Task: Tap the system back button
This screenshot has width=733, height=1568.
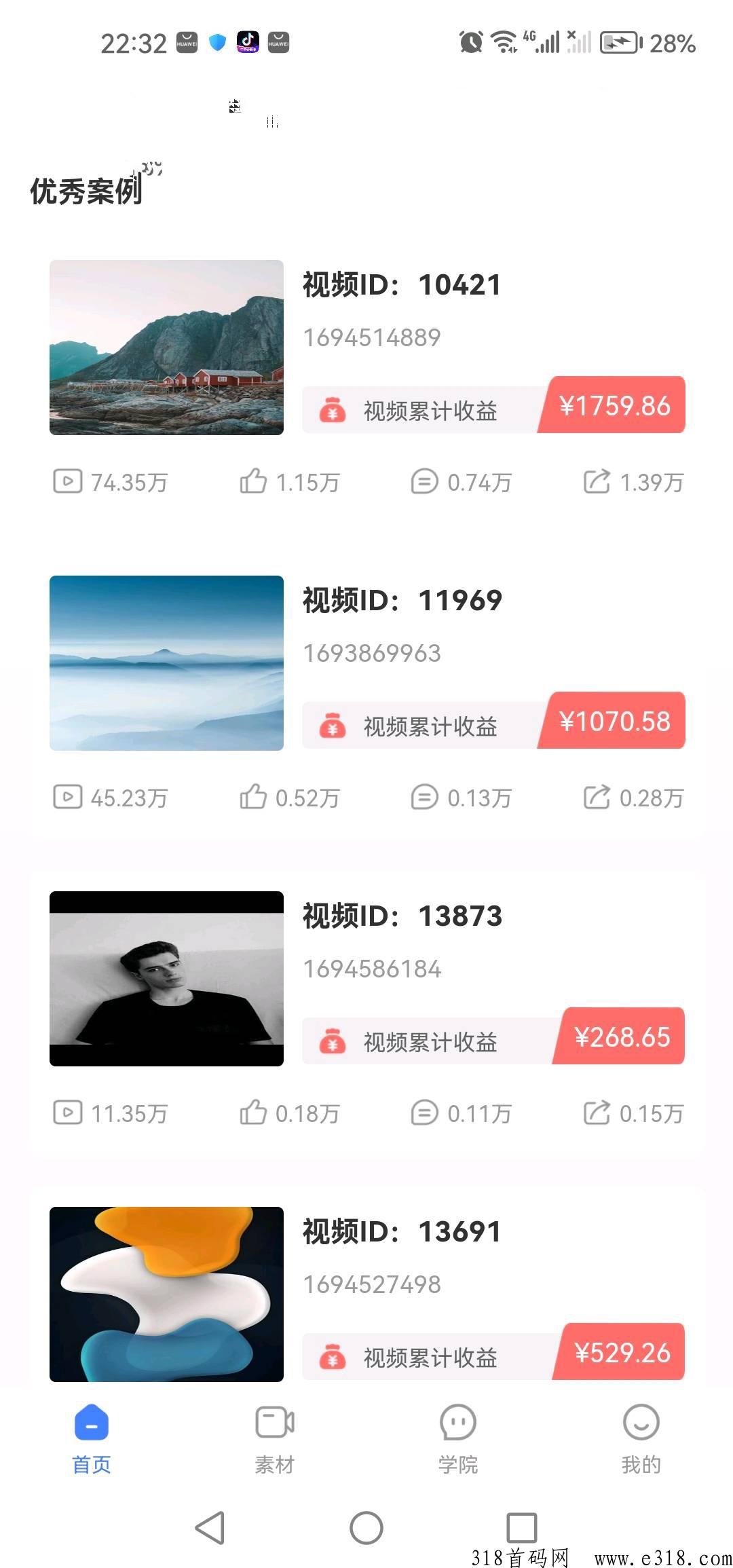Action: 210,1528
